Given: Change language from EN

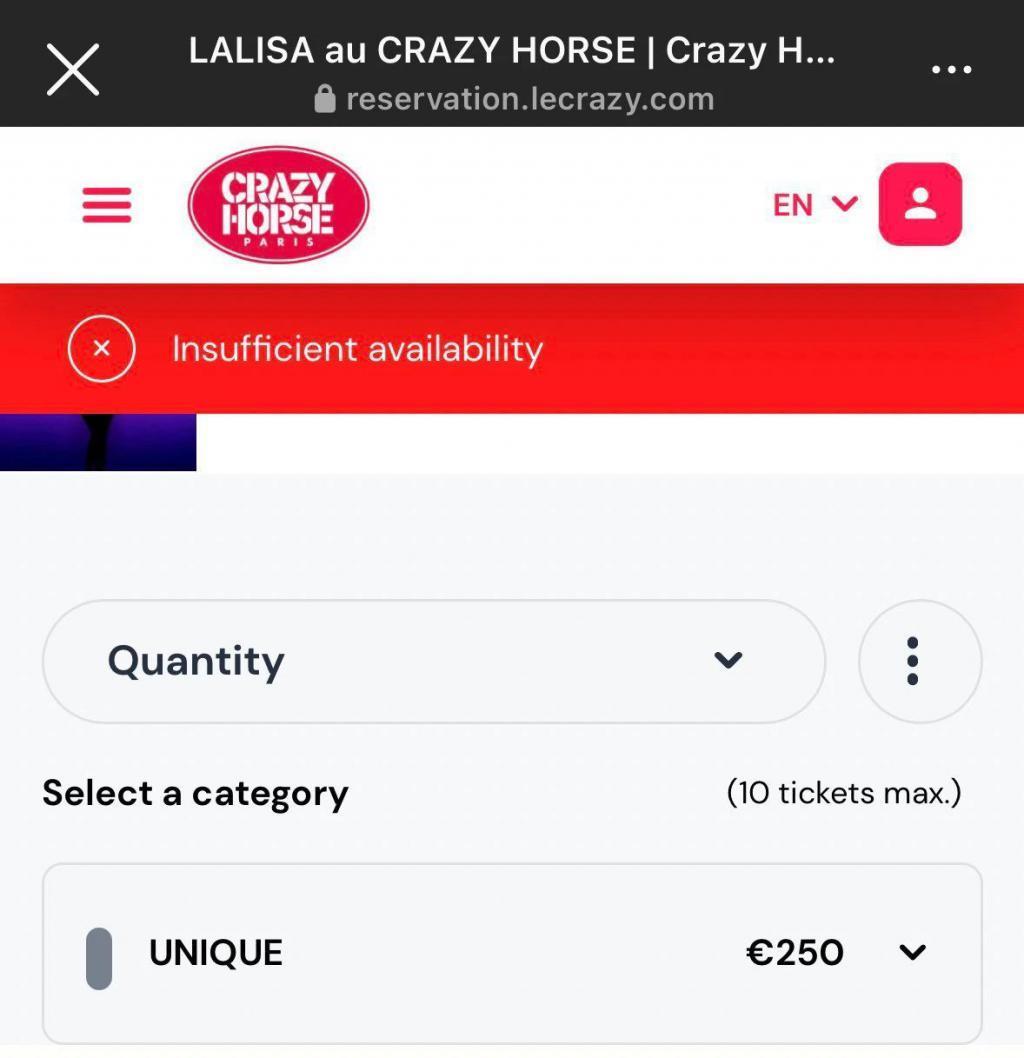Looking at the screenshot, I should [815, 205].
